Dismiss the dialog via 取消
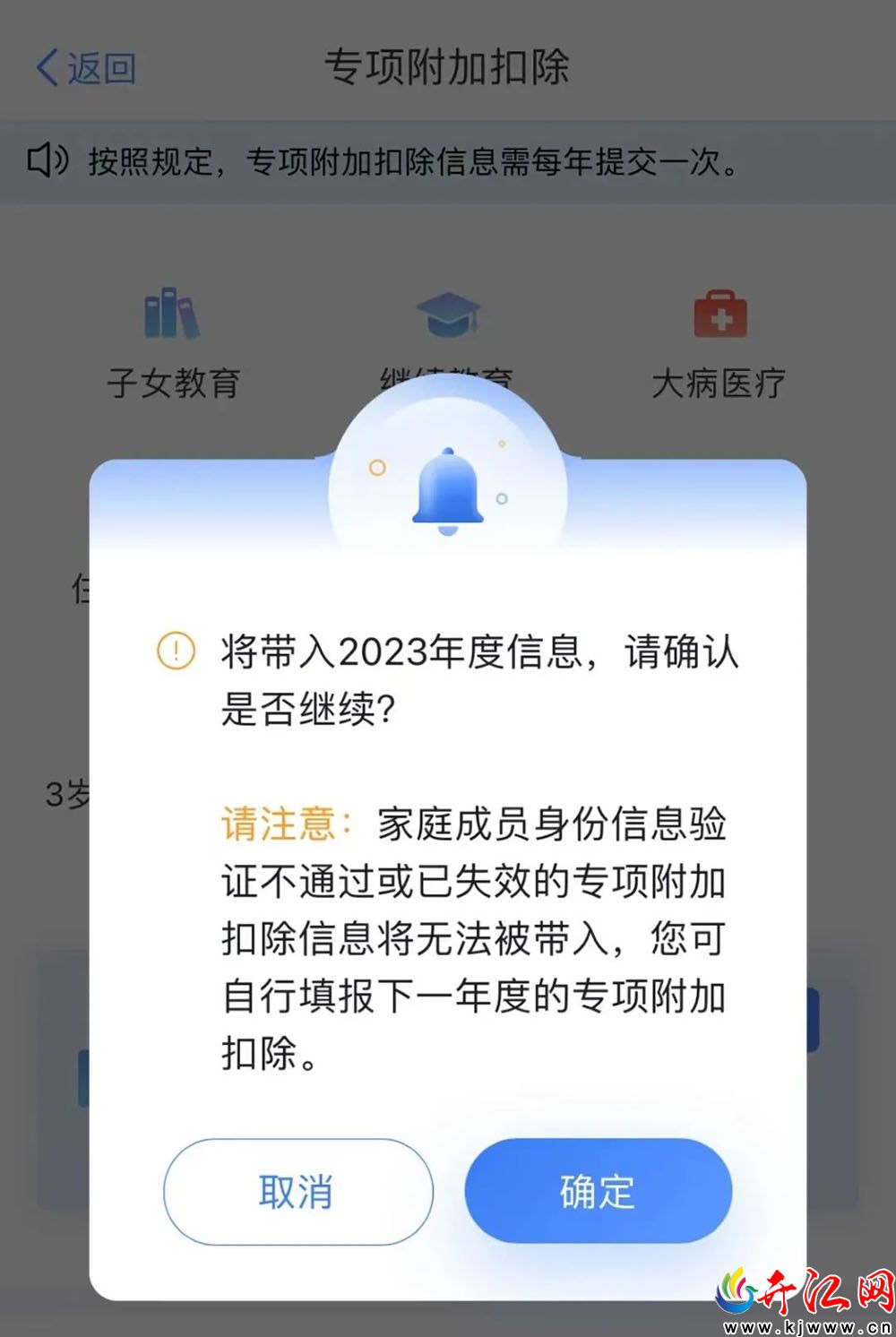Screen dimensions: 896x1337 (297, 1192)
